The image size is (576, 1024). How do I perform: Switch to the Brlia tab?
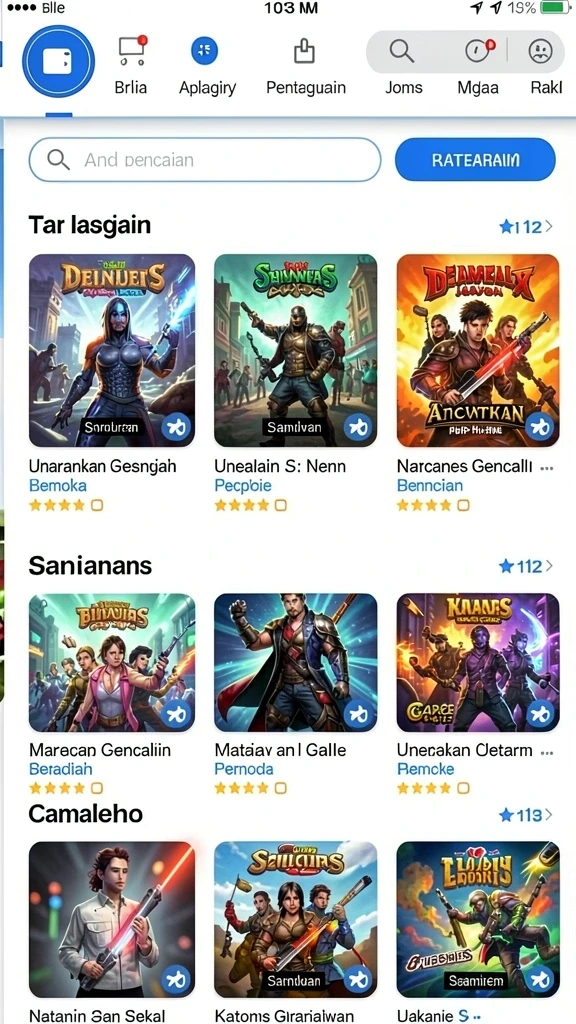(x=131, y=65)
